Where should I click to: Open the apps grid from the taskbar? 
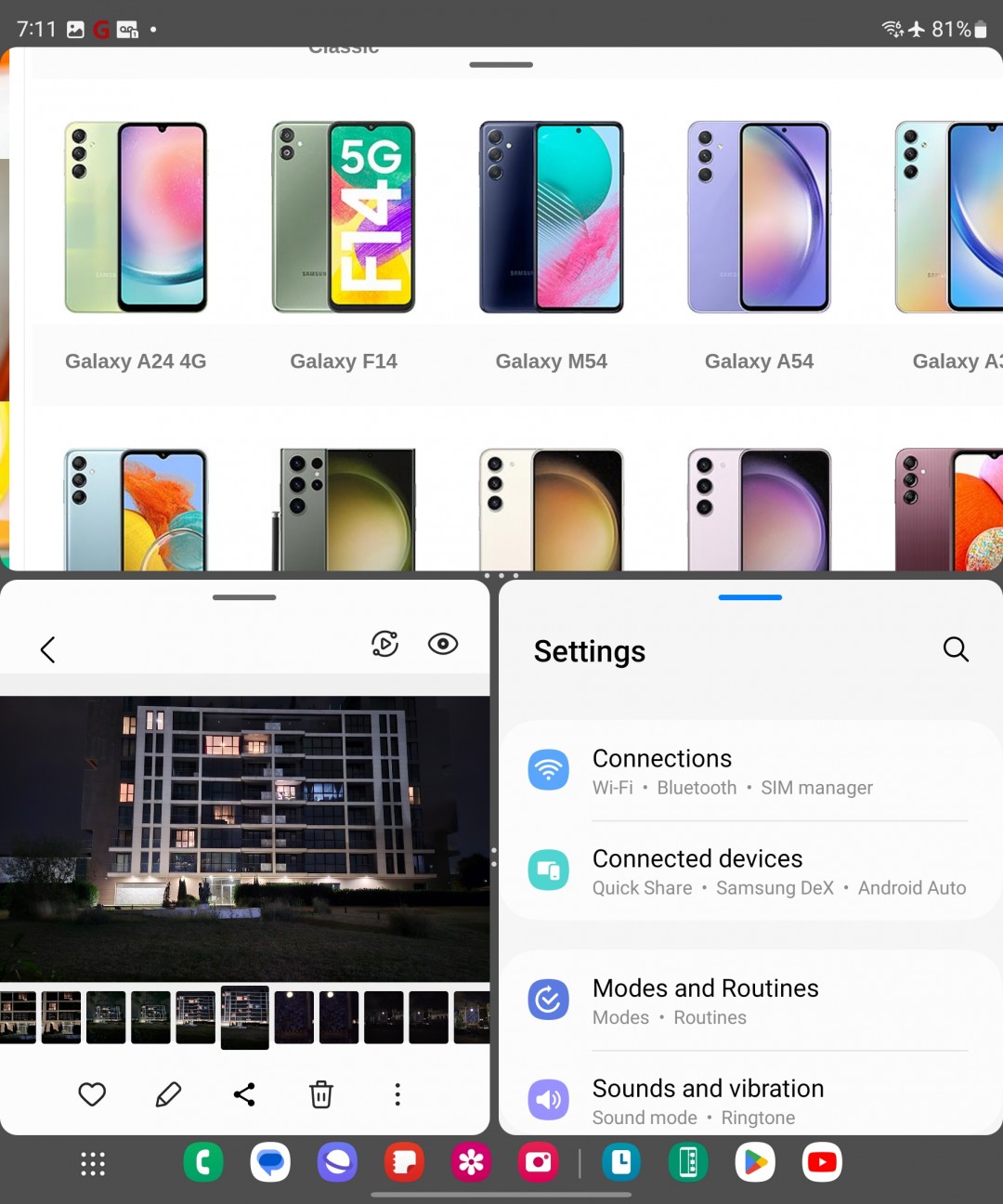[93, 1163]
